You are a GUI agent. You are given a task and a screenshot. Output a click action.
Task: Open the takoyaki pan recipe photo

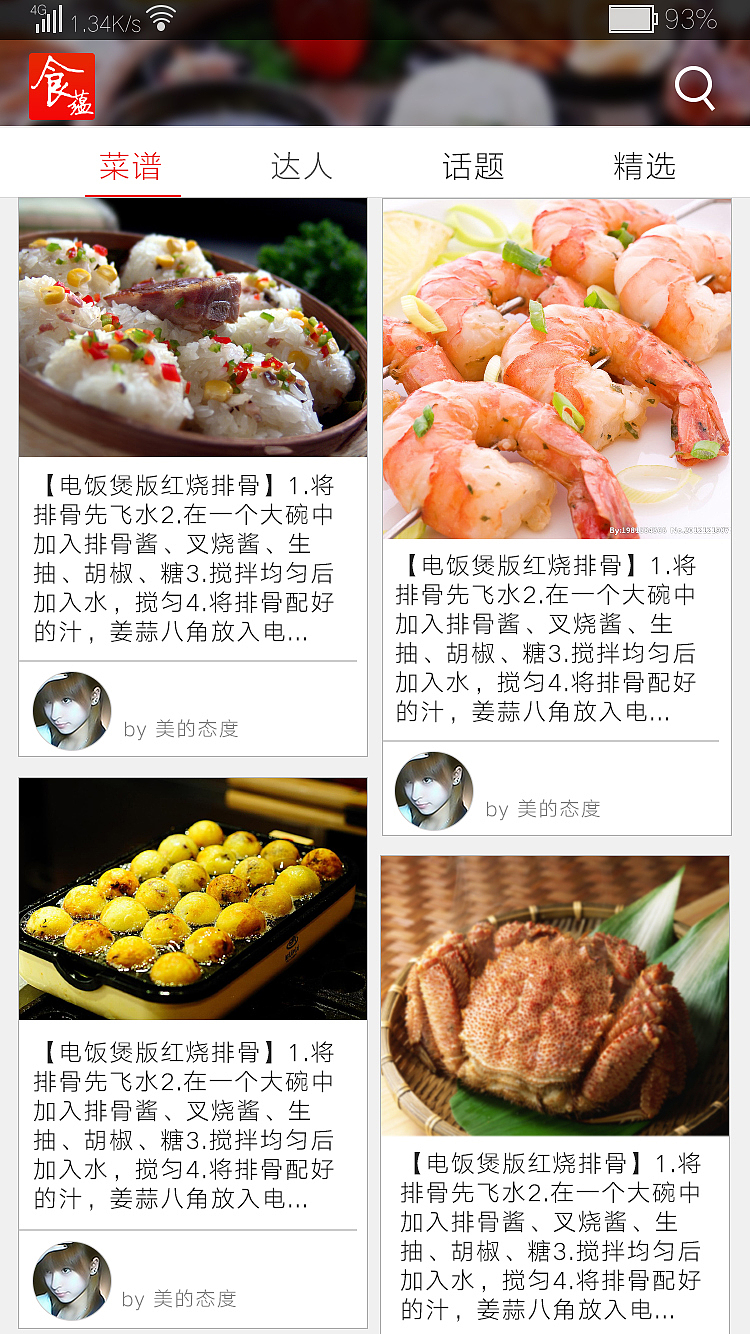(x=192, y=898)
